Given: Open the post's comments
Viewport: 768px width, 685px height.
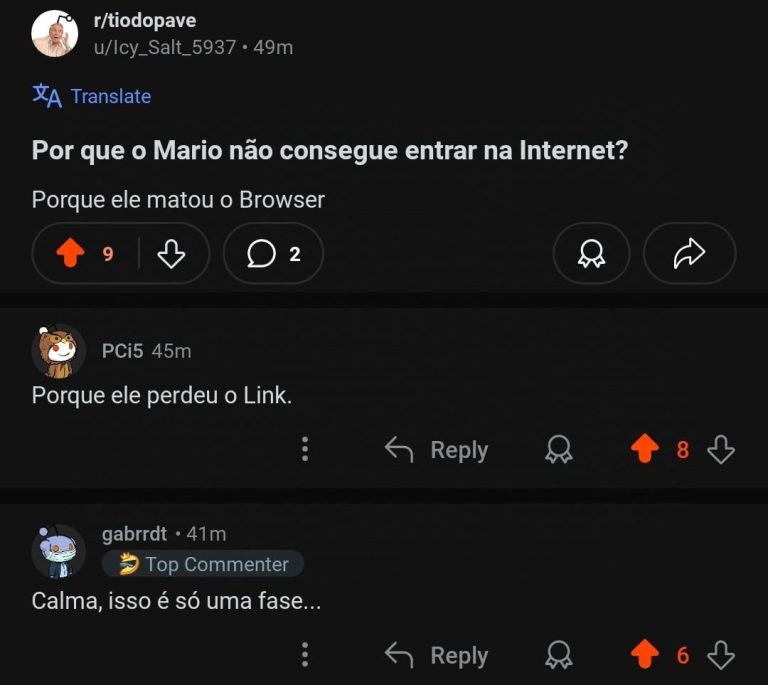Looking at the screenshot, I should coord(273,254).
